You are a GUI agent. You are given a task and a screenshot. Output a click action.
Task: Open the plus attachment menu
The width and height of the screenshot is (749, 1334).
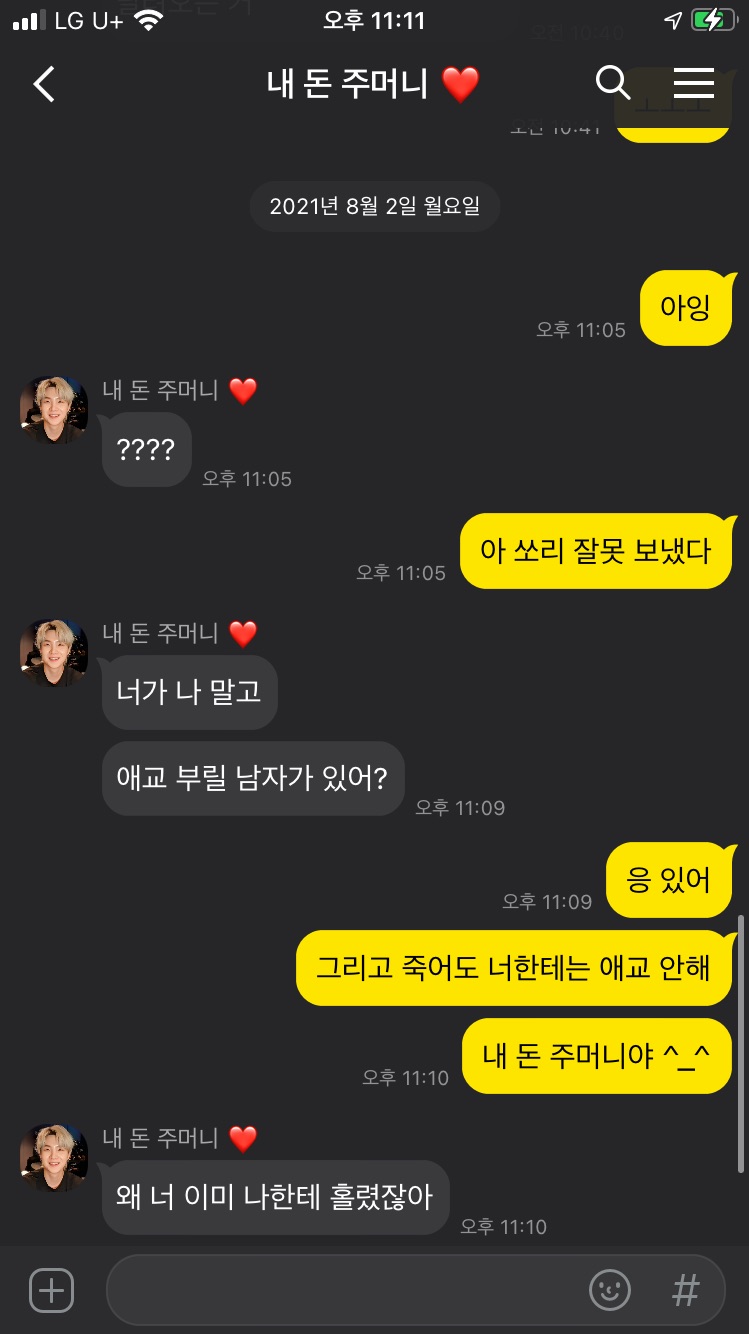pyautogui.click(x=51, y=1290)
